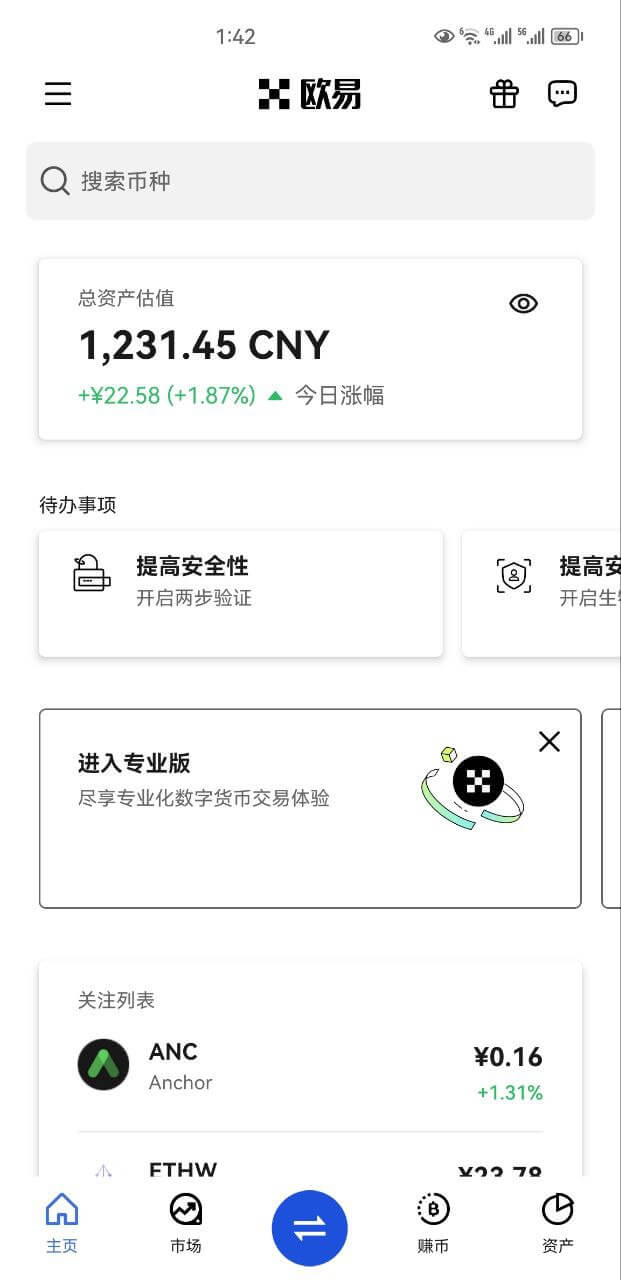Hide the total asset value with eye icon
Viewport: 621px width, 1280px height.
pyautogui.click(x=523, y=304)
